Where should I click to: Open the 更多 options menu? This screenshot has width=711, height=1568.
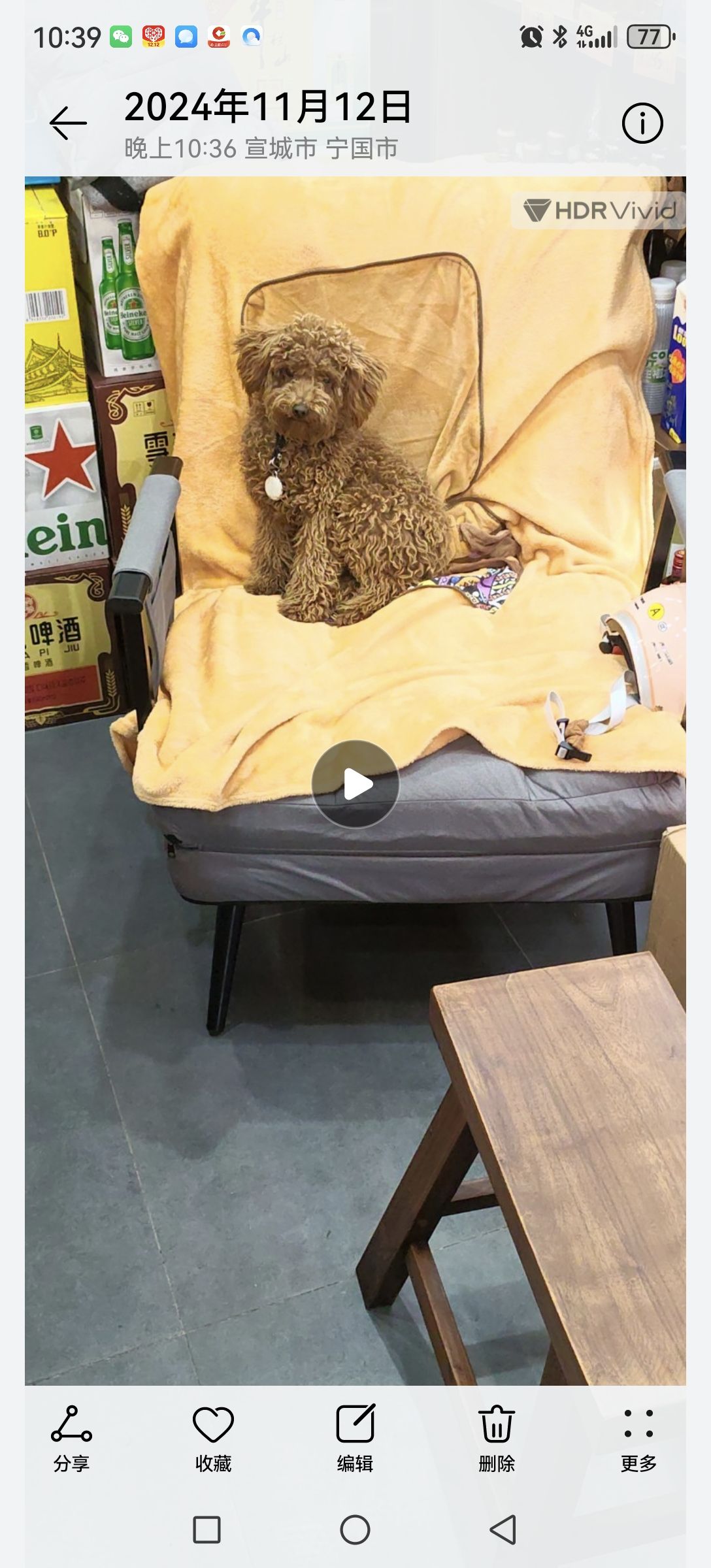coord(638,1438)
